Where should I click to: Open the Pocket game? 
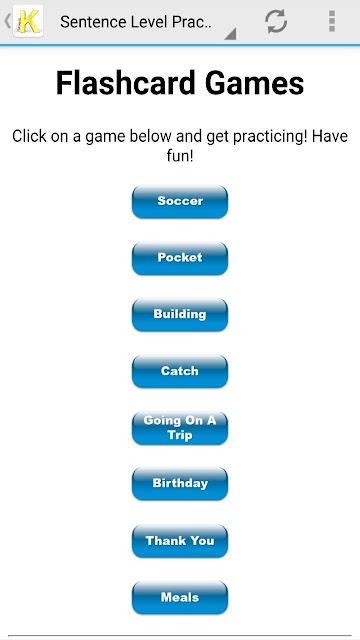coord(180,258)
